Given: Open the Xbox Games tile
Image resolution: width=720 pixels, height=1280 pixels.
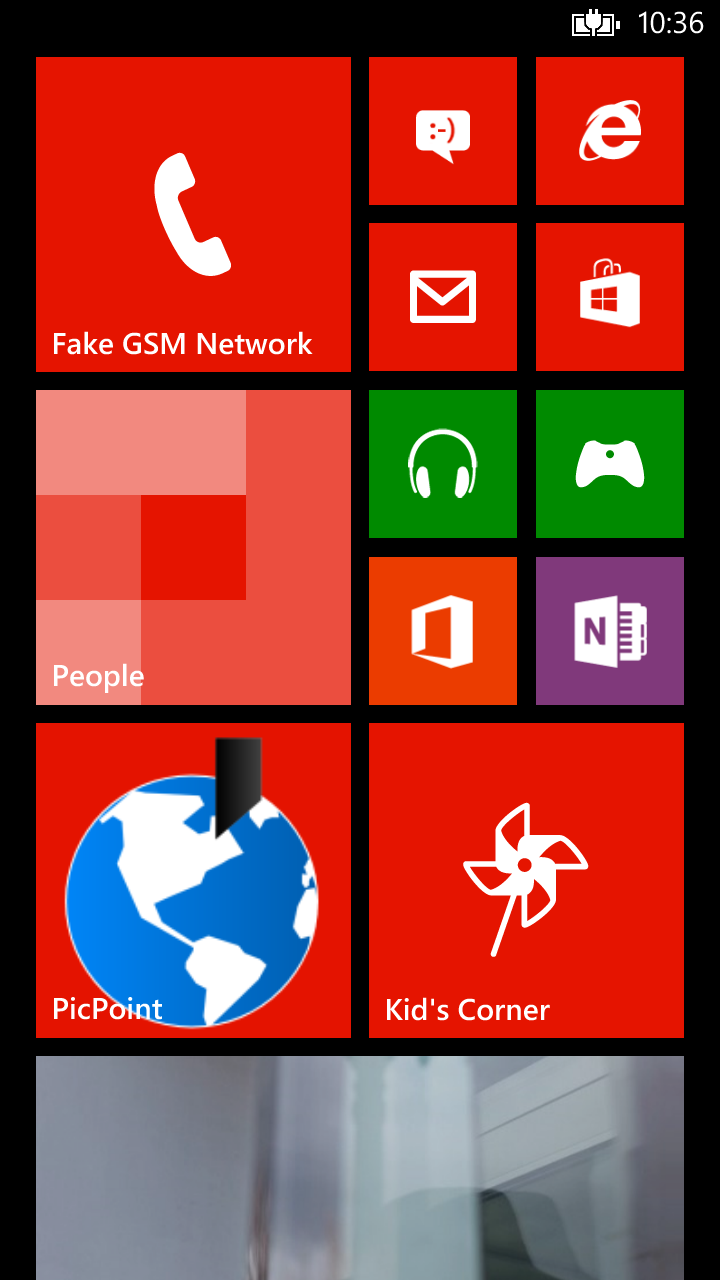Looking at the screenshot, I should (610, 464).
